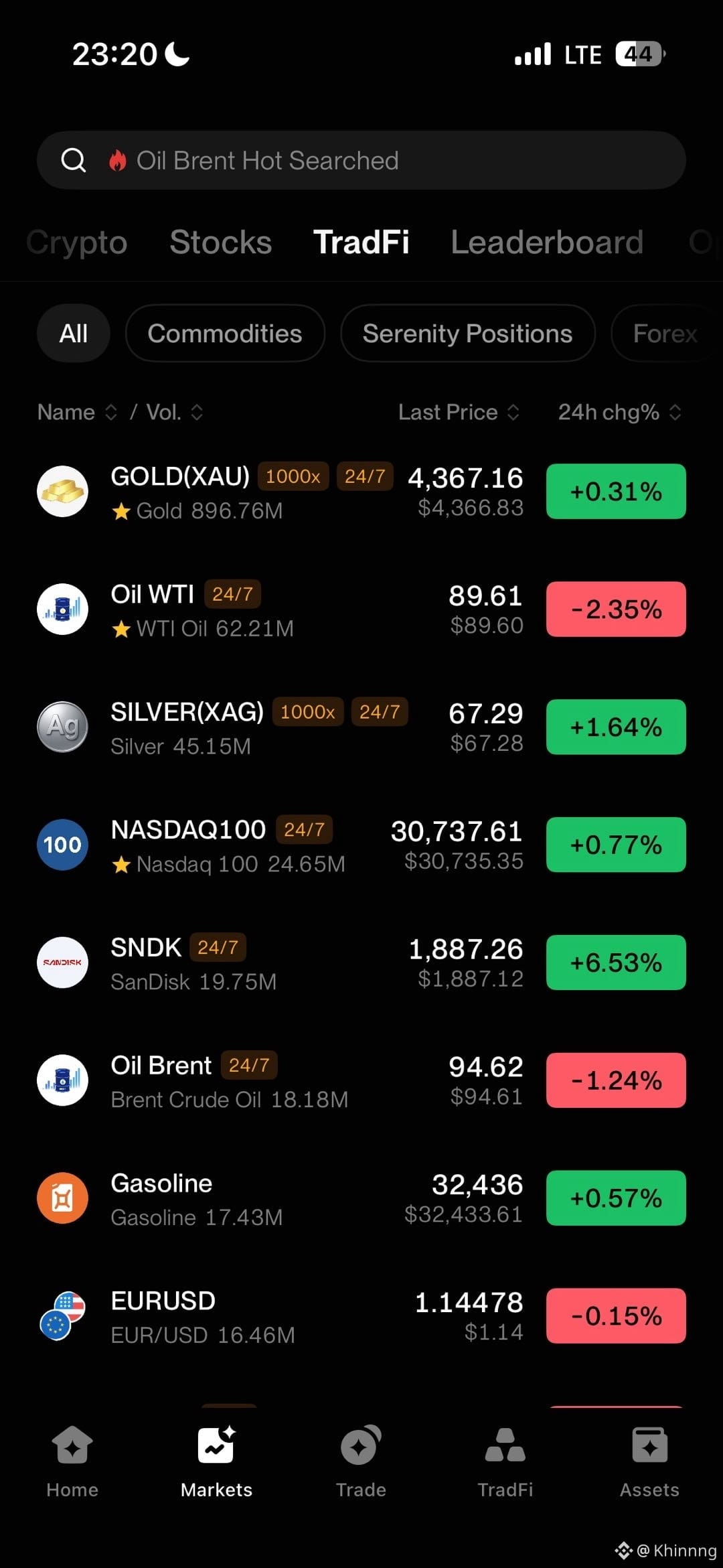
Task: Open the Oil Brent search box
Action: [361, 160]
